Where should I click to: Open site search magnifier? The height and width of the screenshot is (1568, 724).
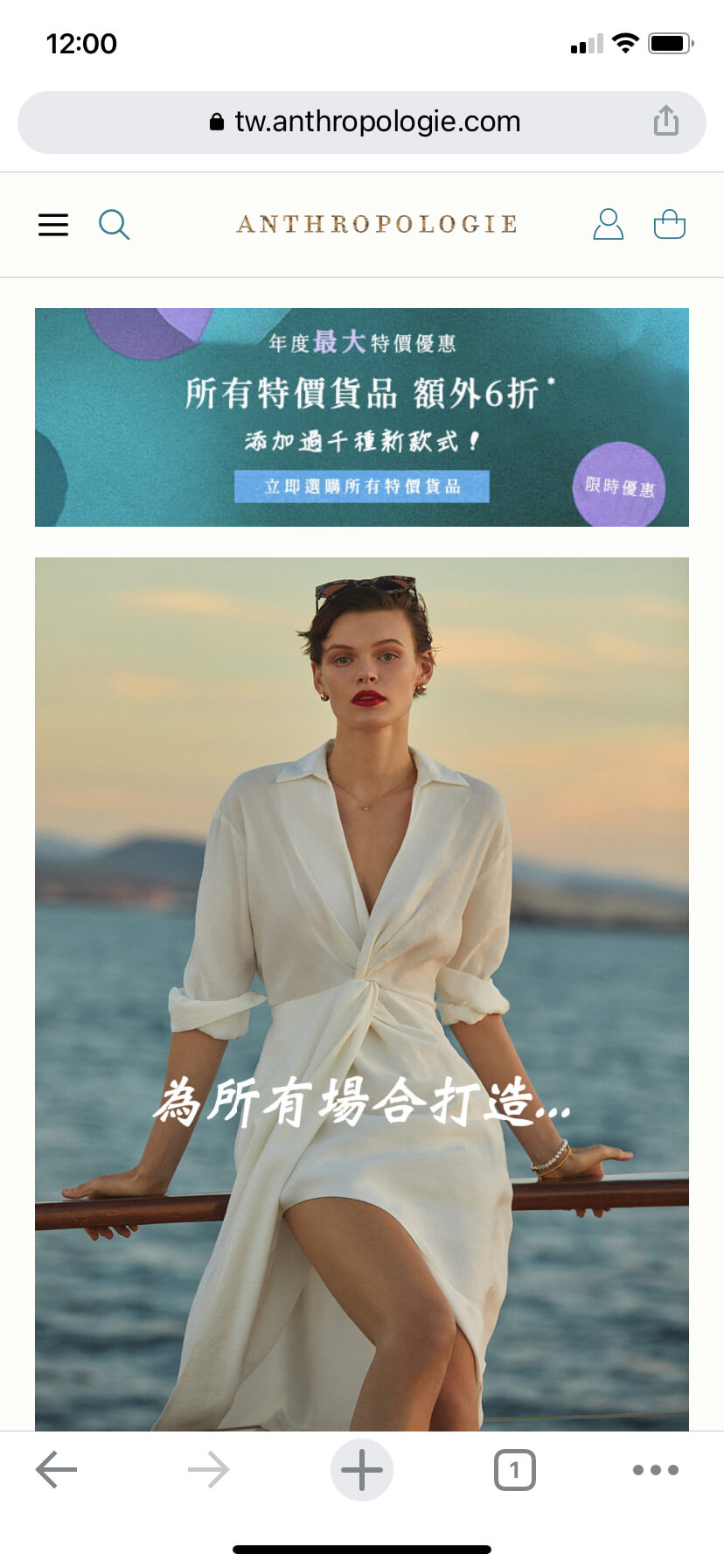(x=114, y=225)
